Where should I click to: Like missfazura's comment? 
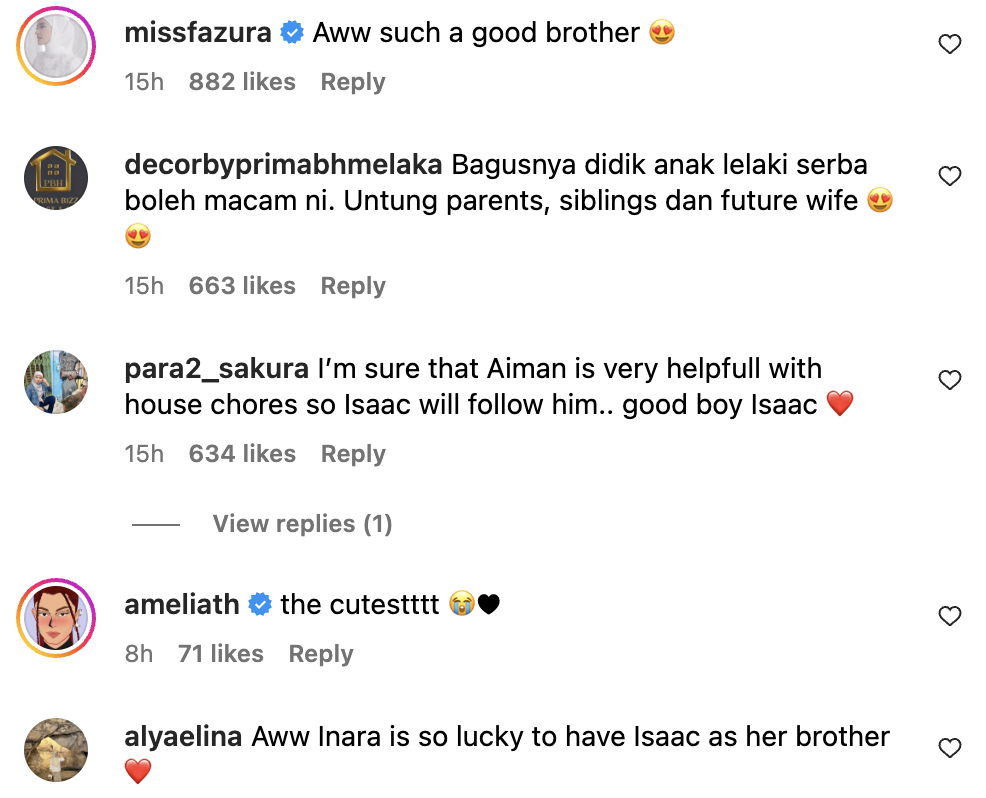949,44
